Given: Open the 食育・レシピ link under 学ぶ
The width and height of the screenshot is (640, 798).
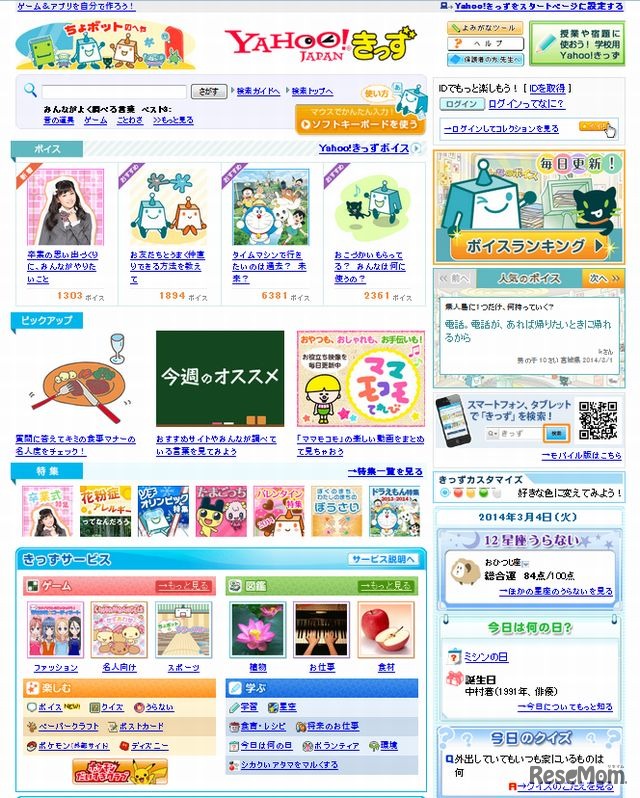Looking at the screenshot, I should click(263, 726).
